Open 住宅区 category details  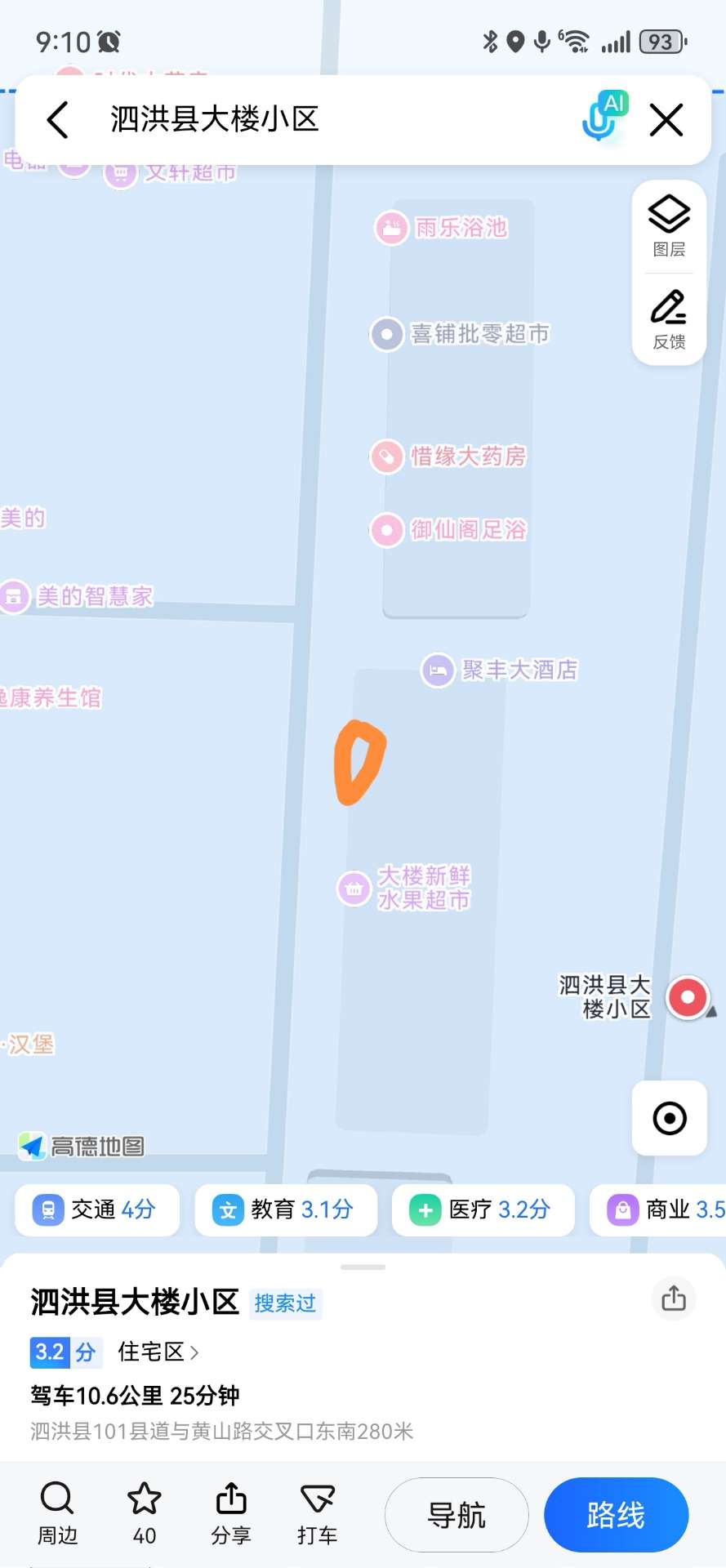pos(158,1352)
